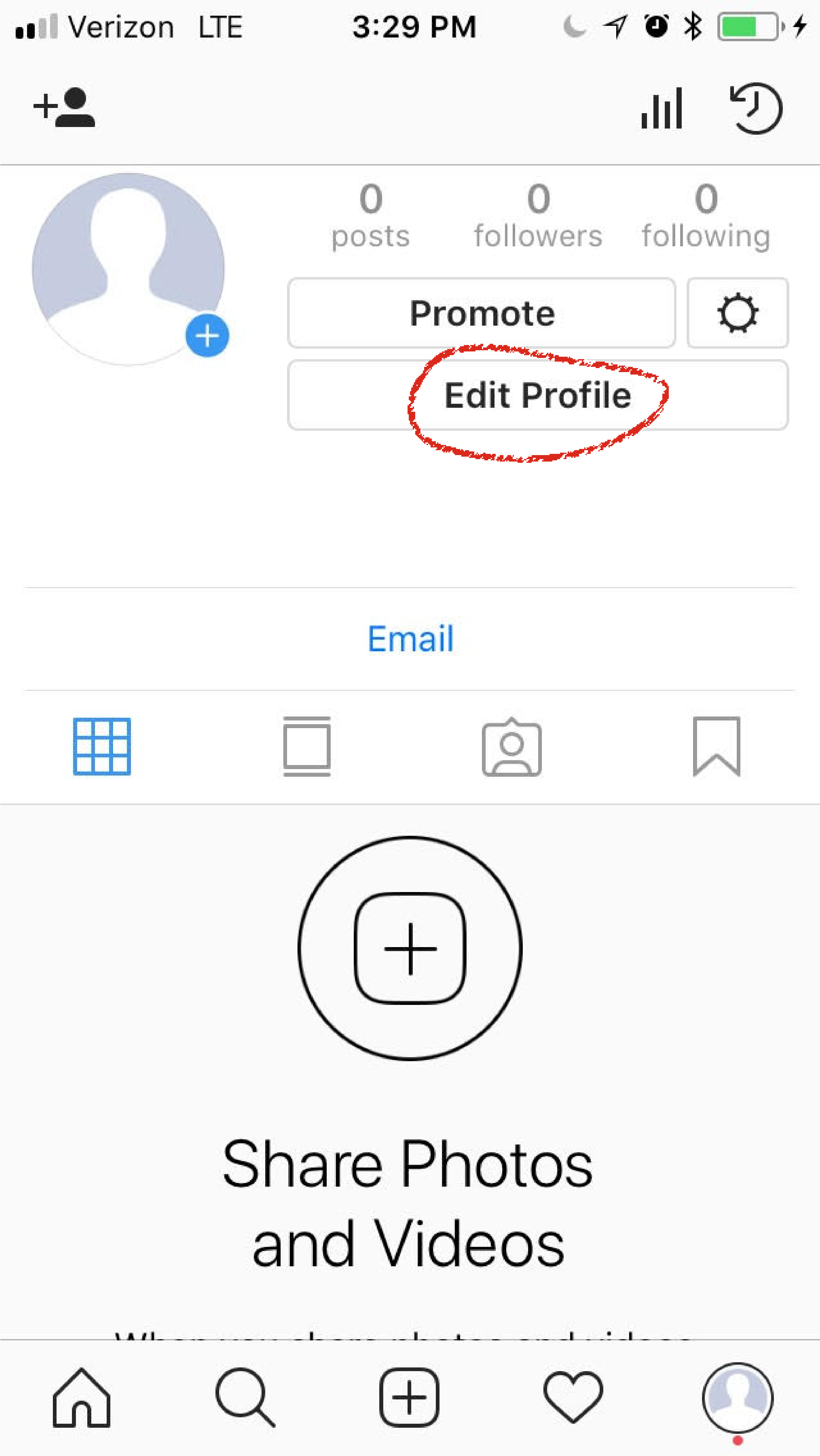Switch to the grid view tab

[102, 747]
